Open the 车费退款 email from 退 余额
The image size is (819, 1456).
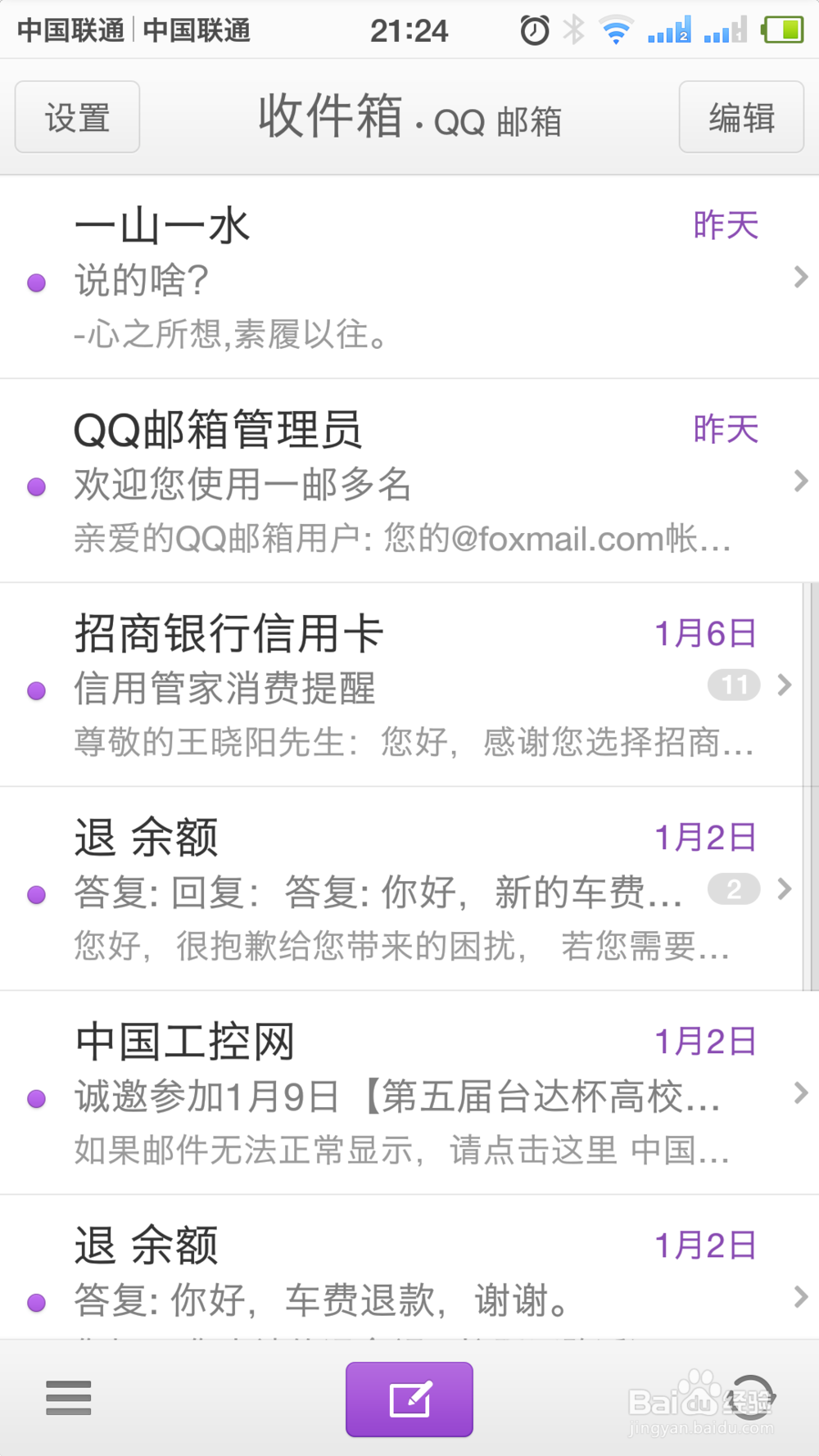coord(409,1268)
